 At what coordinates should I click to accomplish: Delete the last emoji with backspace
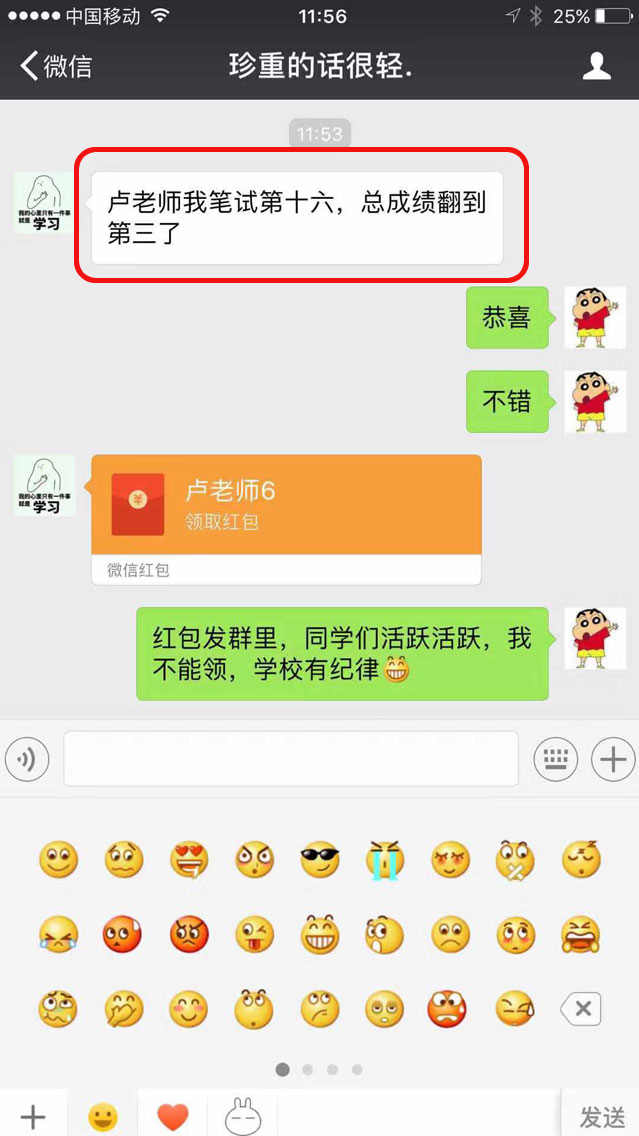pyautogui.click(x=582, y=1009)
